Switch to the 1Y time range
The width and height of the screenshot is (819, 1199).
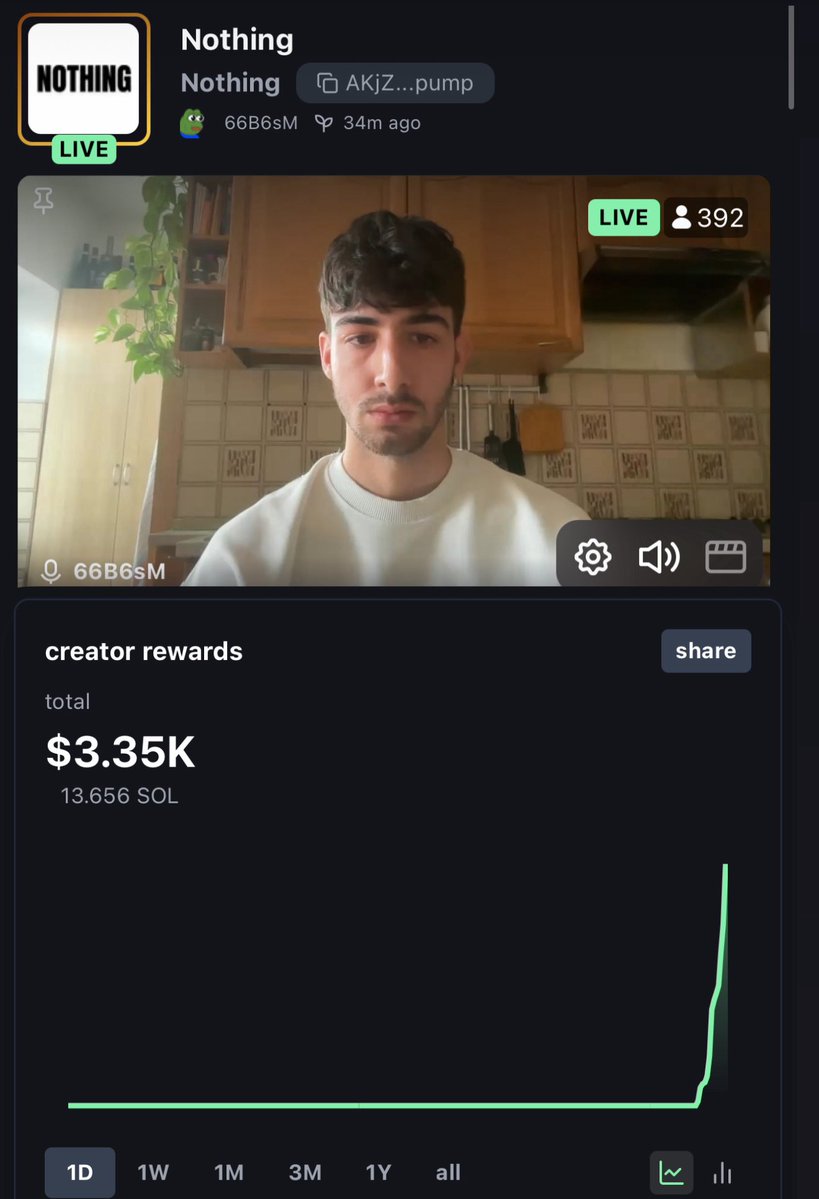point(378,1172)
